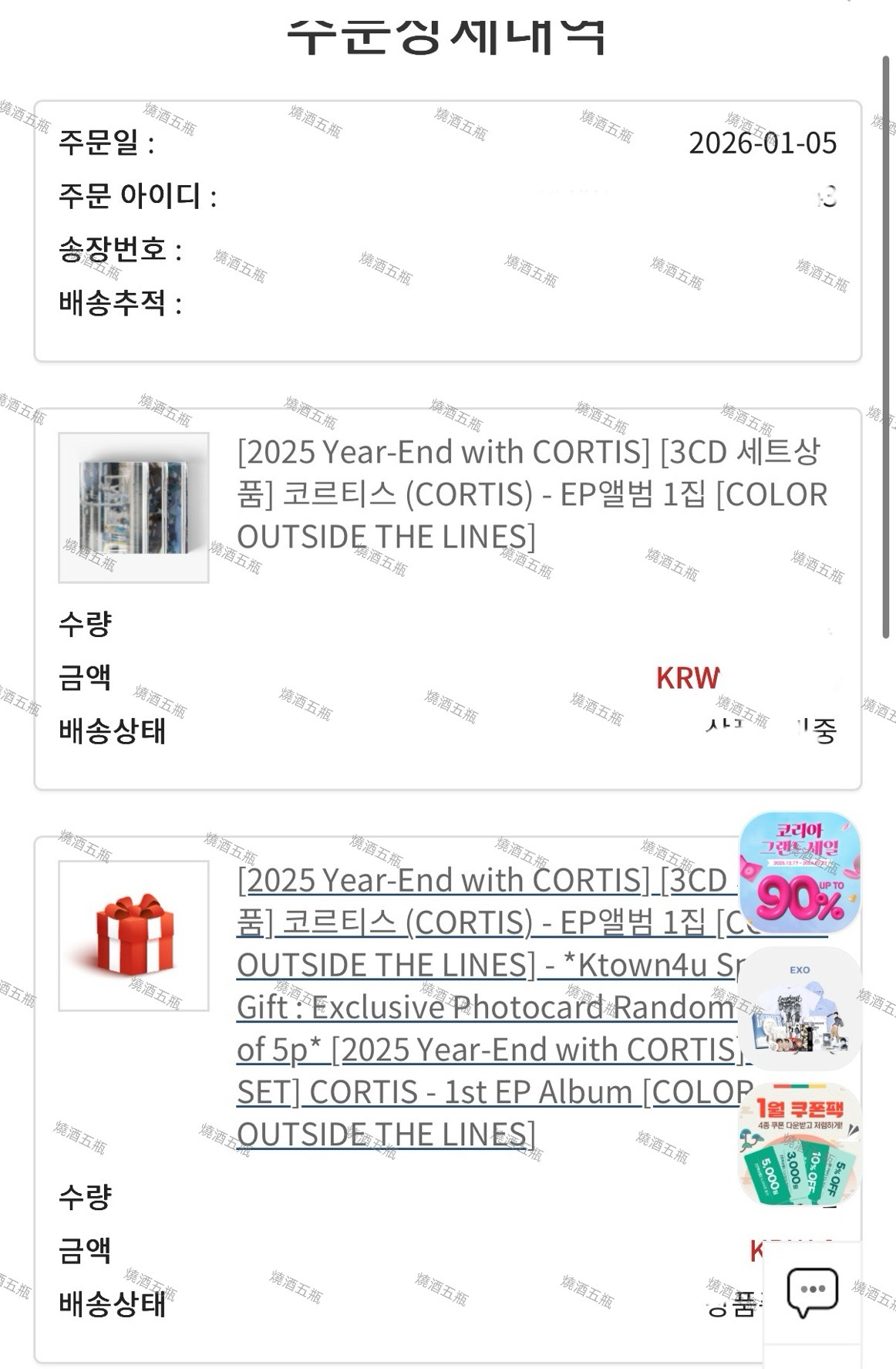This screenshot has height=1369, width=896.
Task: Open the EXO promotion floating banner
Action: point(800,1009)
